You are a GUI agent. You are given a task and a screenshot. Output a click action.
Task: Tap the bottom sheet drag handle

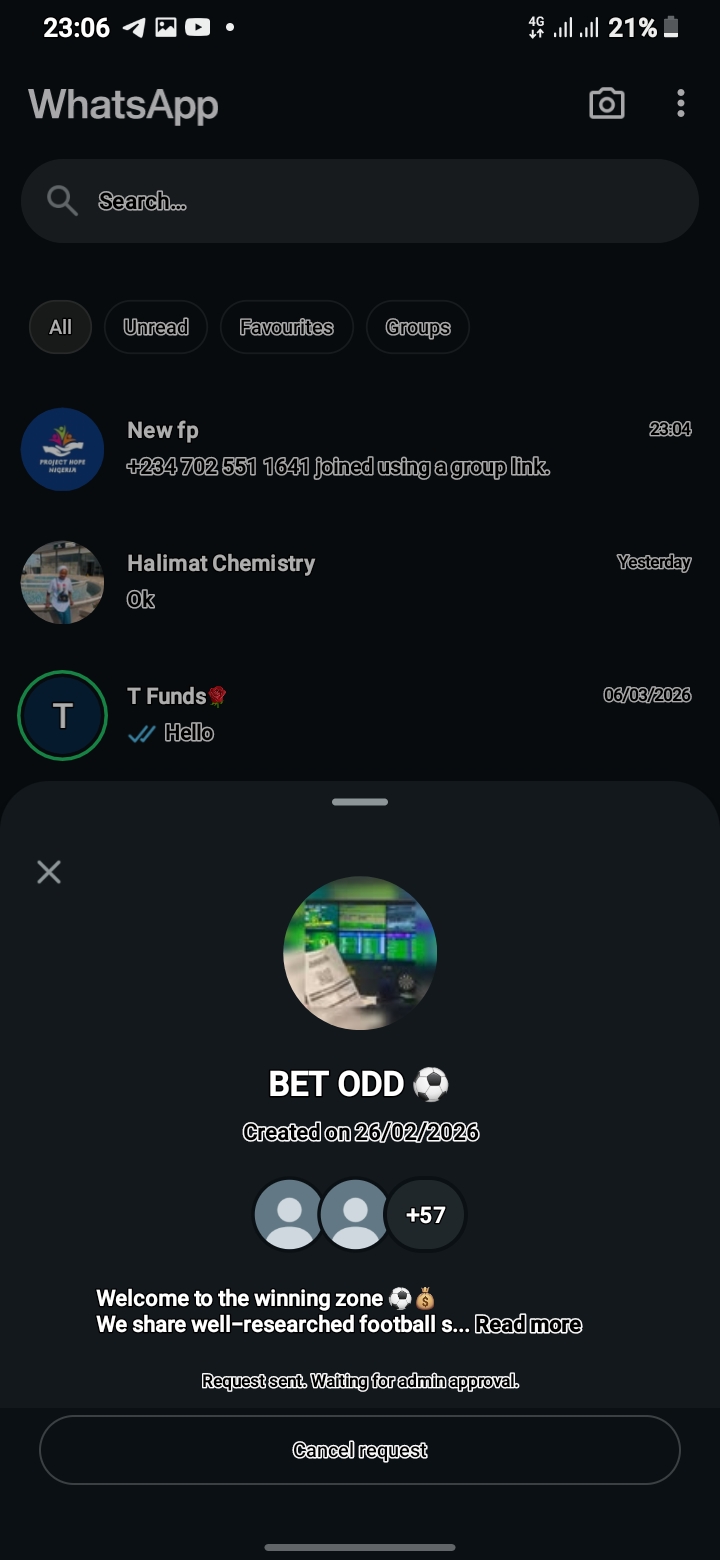(x=360, y=802)
